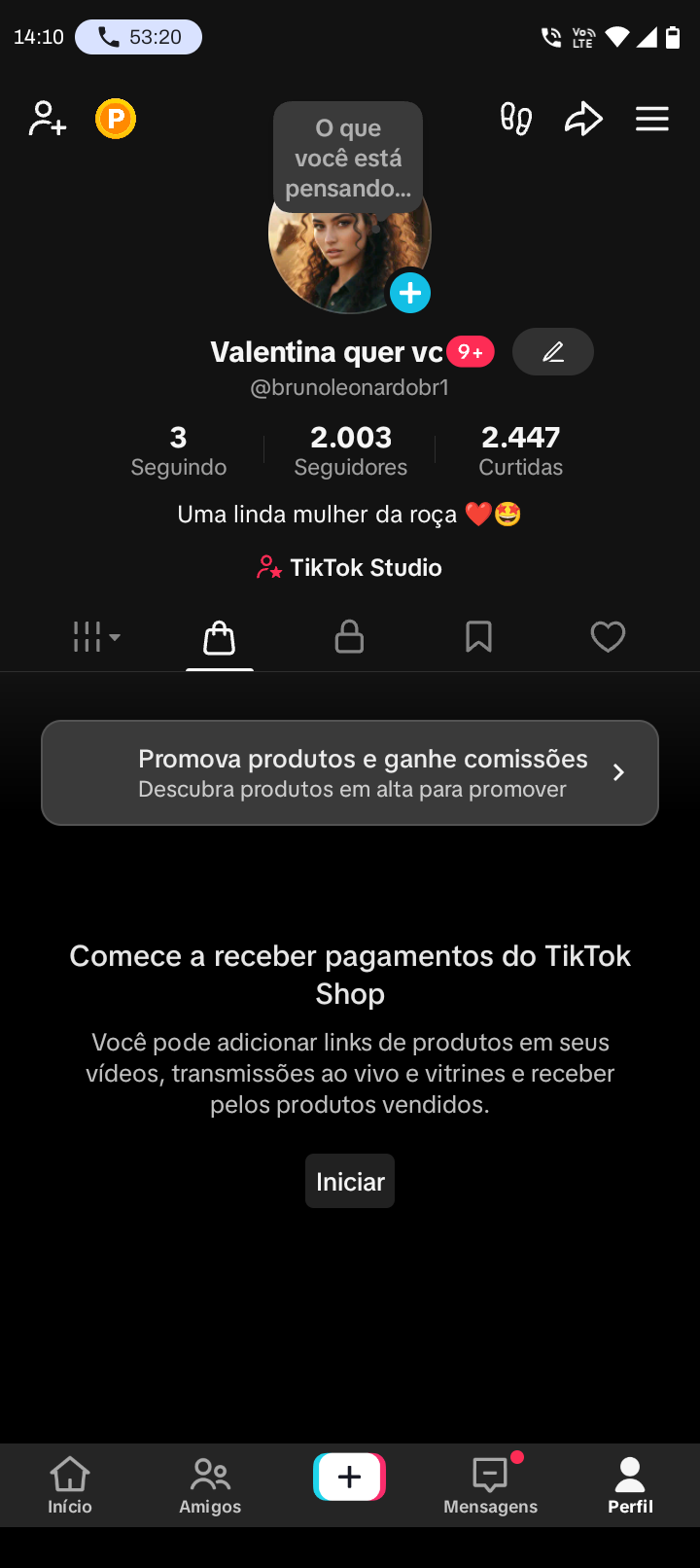View the Curtidas count
Viewport: 700px width, 1568px height.
521,450
